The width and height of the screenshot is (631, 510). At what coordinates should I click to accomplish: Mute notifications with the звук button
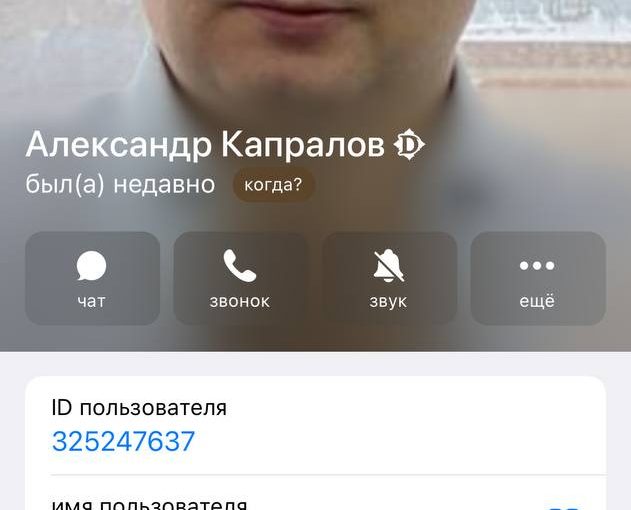(389, 278)
